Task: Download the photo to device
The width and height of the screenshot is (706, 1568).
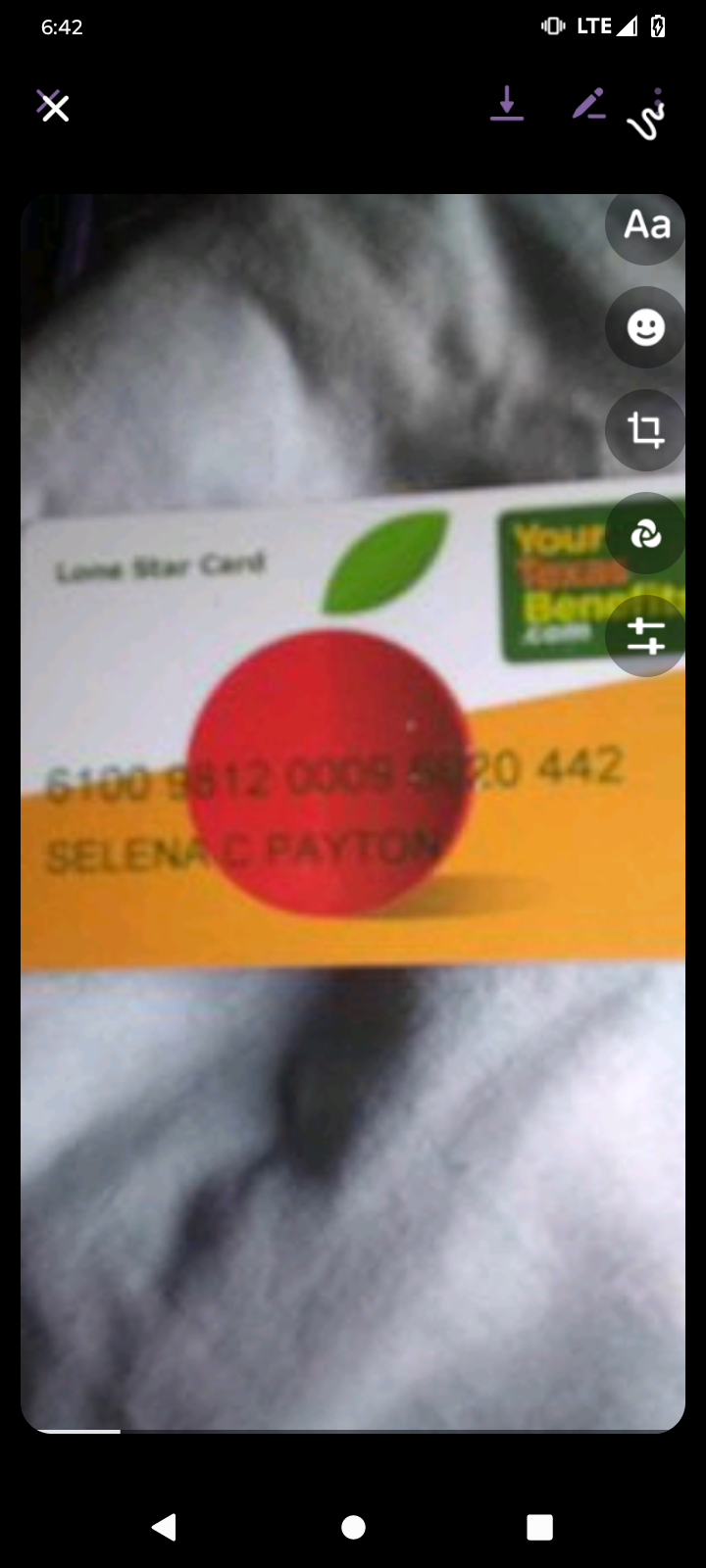Action: (507, 104)
